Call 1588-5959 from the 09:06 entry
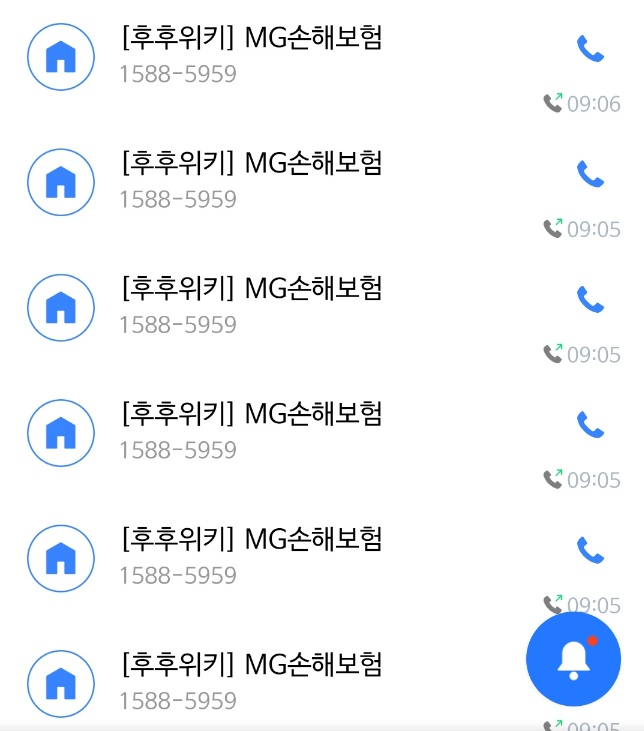644x731 pixels. click(x=590, y=49)
